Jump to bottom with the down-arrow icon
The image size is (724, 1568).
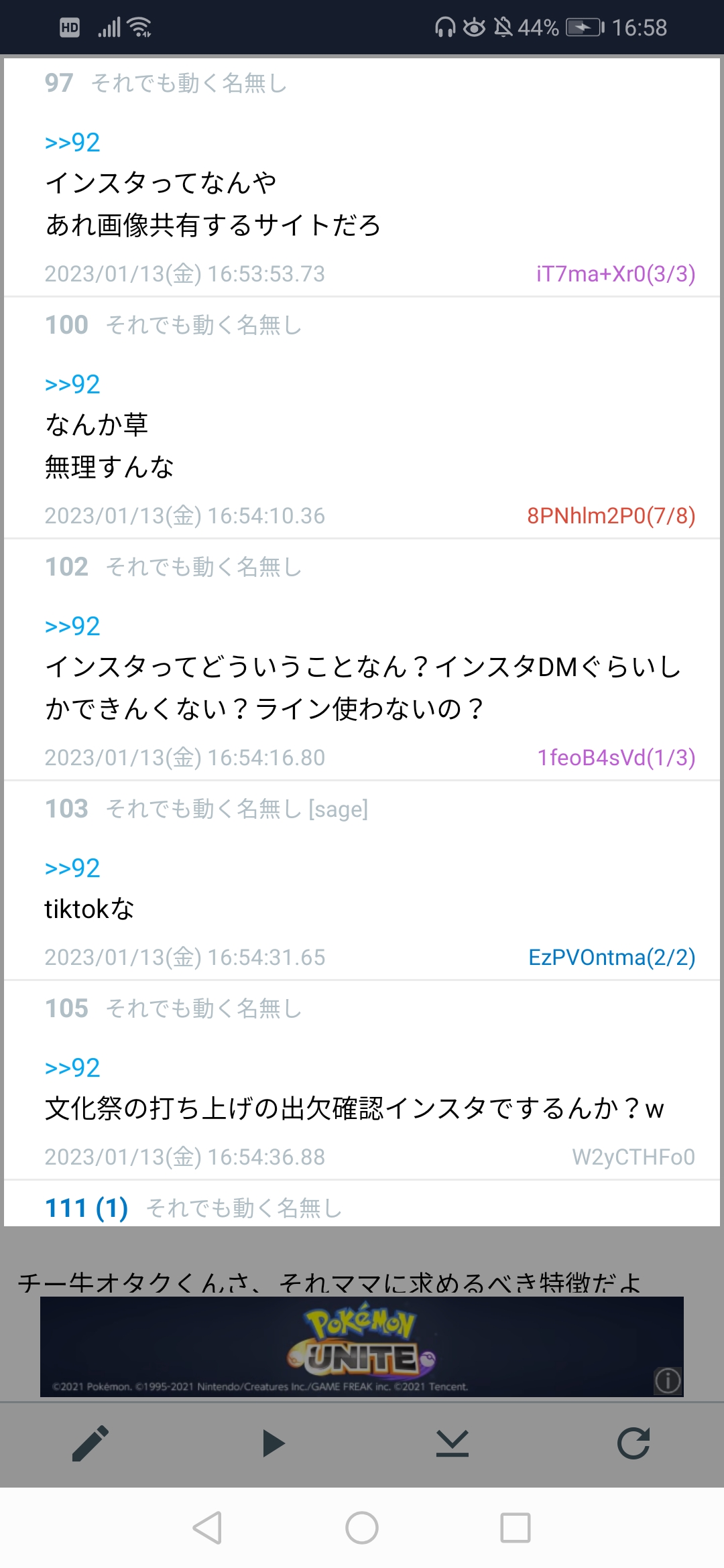pyautogui.click(x=452, y=1443)
